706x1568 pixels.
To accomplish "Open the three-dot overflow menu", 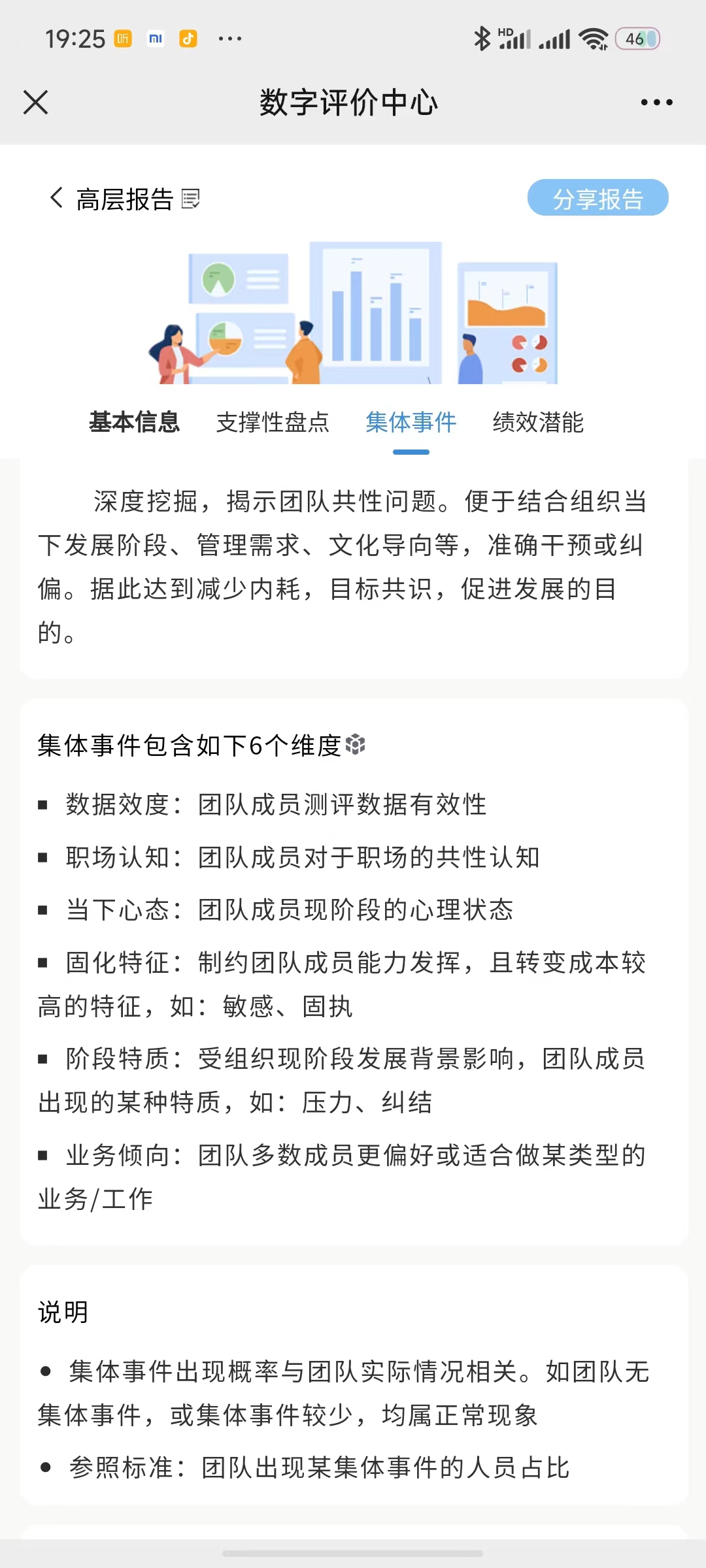I will pyautogui.click(x=656, y=103).
